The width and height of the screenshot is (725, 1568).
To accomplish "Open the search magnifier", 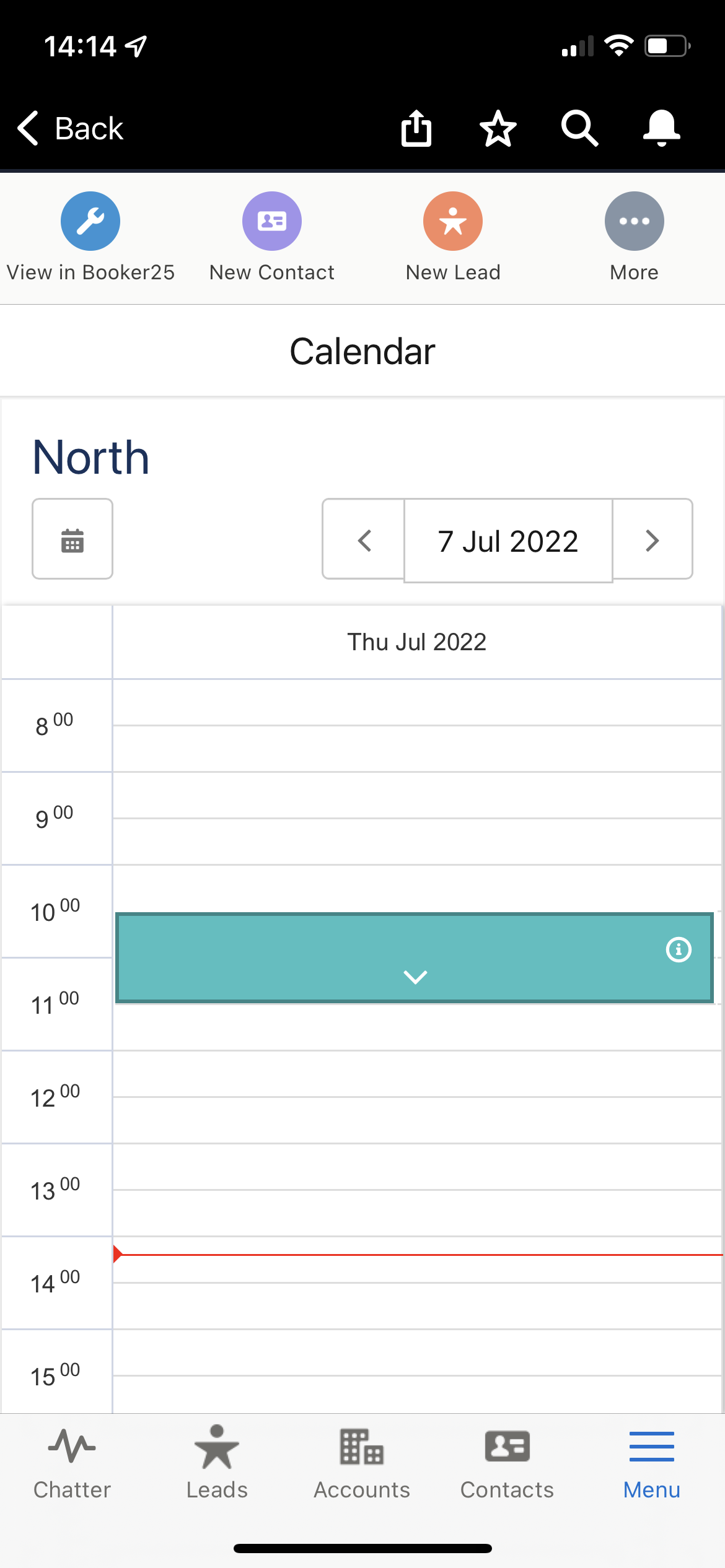I will click(x=579, y=129).
